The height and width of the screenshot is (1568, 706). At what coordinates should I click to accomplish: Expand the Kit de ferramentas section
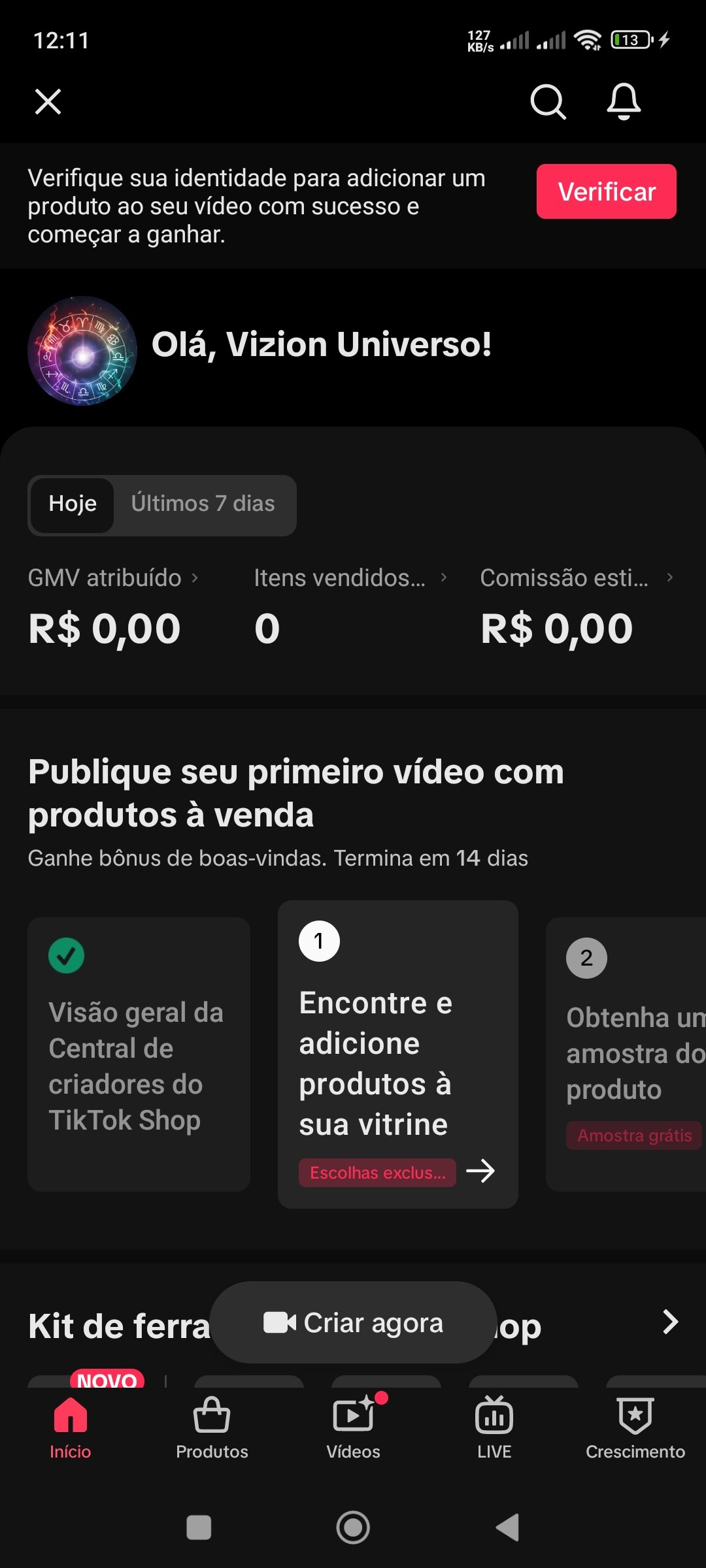(x=670, y=1322)
